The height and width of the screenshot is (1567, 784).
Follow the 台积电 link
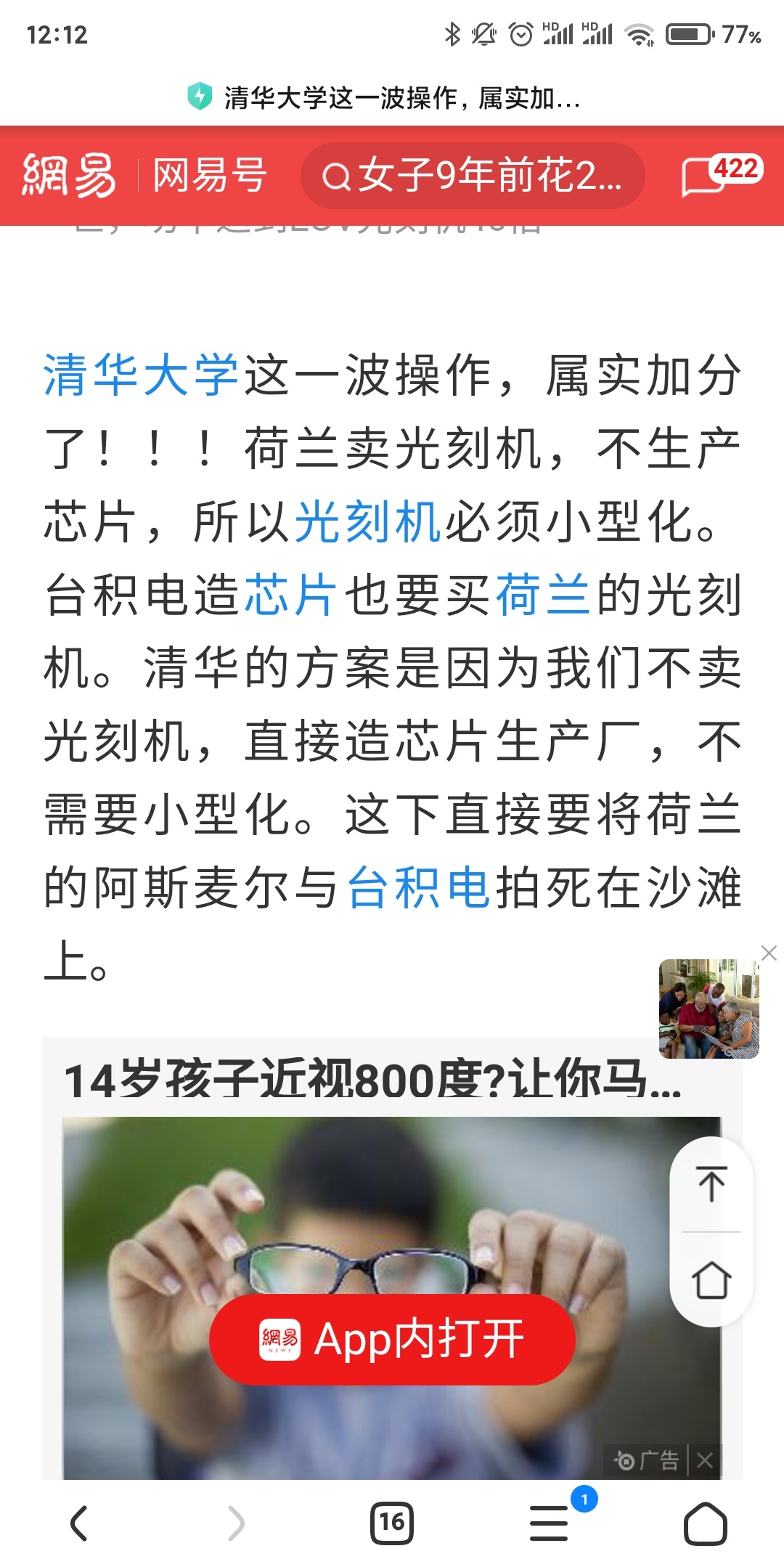pyautogui.click(x=419, y=887)
